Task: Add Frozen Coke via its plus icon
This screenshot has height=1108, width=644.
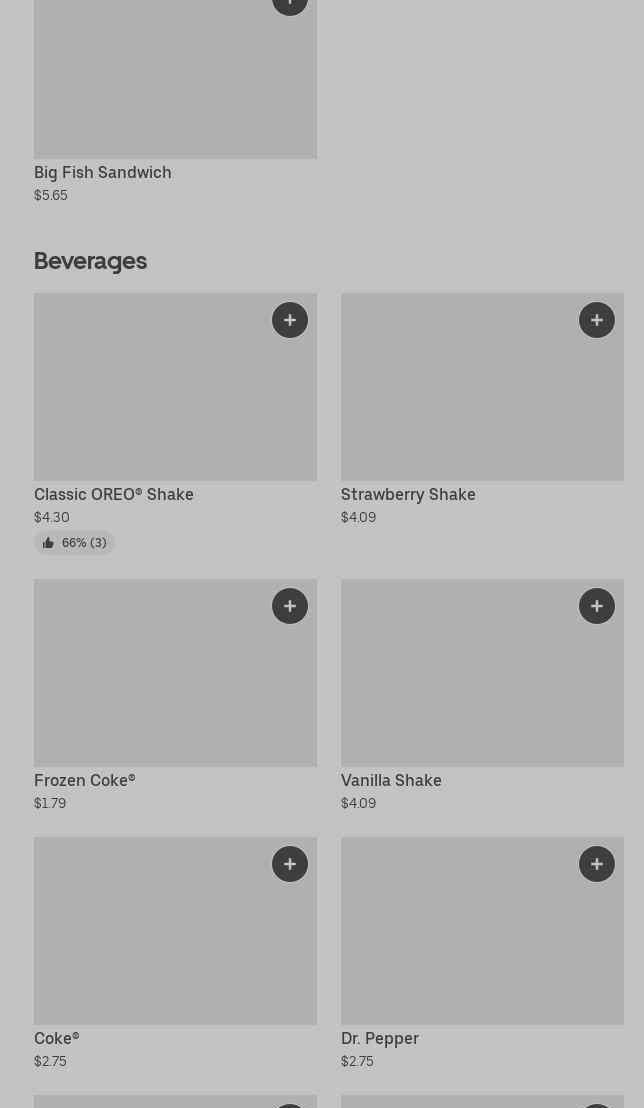Action: click(290, 606)
